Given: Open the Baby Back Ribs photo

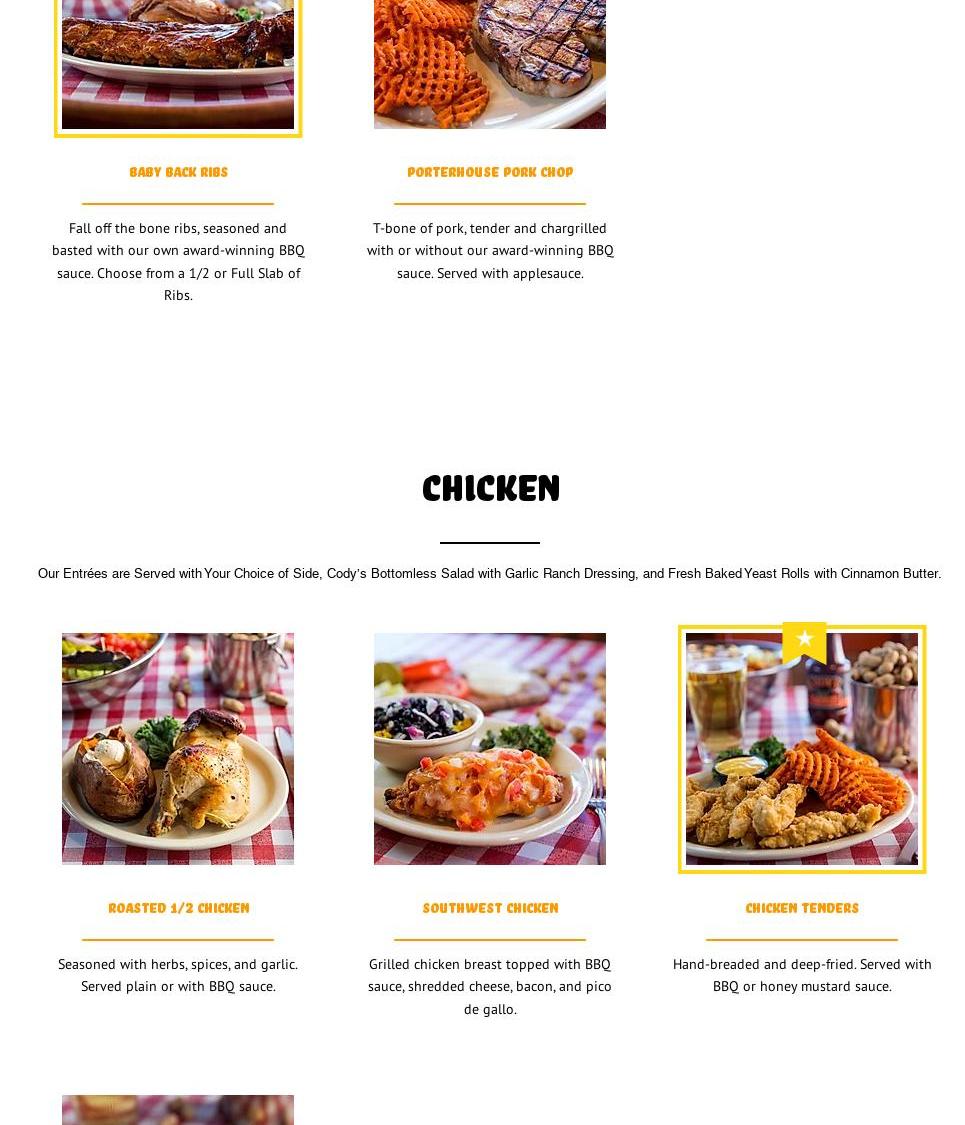Looking at the screenshot, I should pos(178,64).
